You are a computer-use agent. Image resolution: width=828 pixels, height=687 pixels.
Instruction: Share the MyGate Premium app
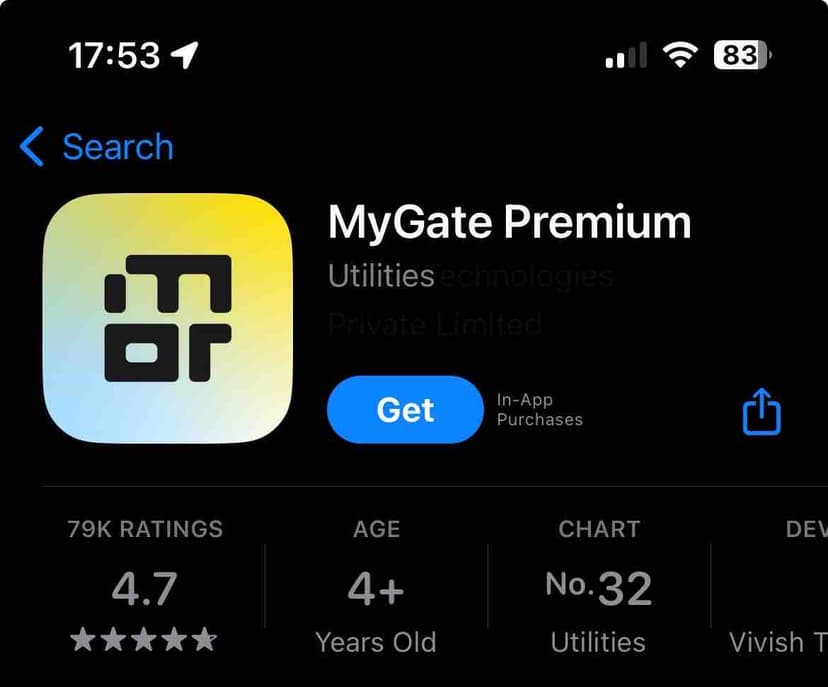[x=761, y=411]
